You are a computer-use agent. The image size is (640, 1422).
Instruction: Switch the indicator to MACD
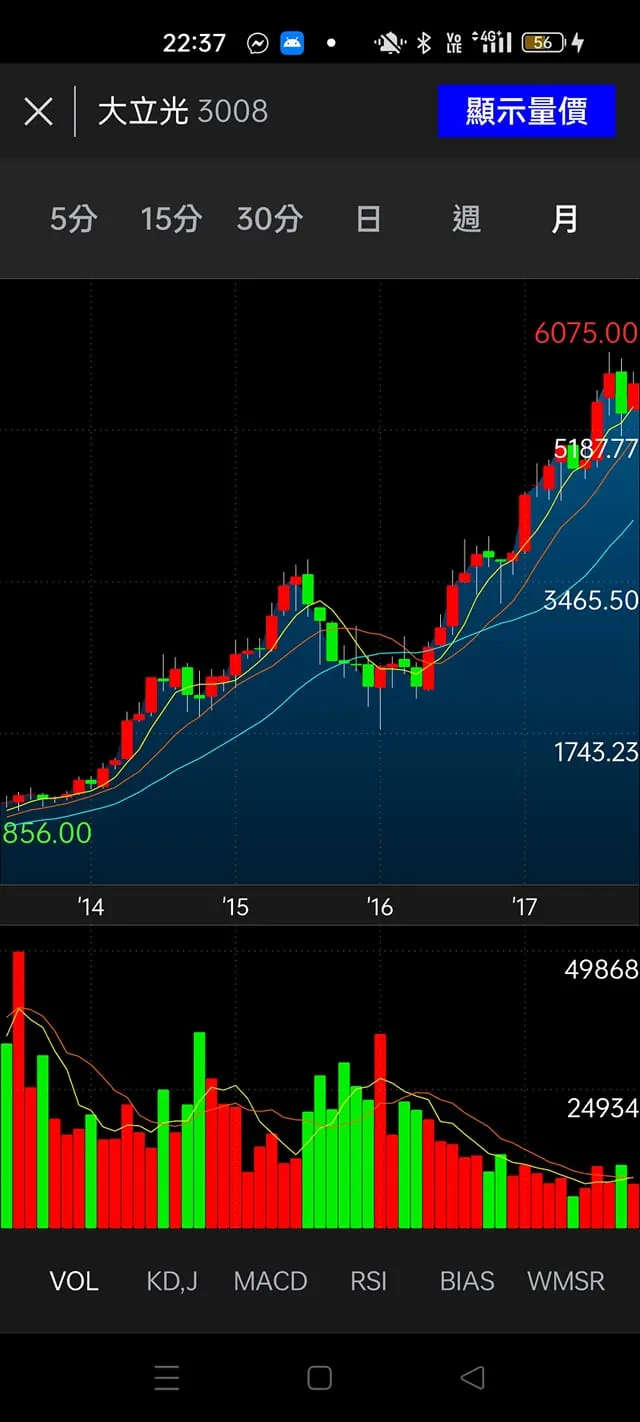[270, 1281]
